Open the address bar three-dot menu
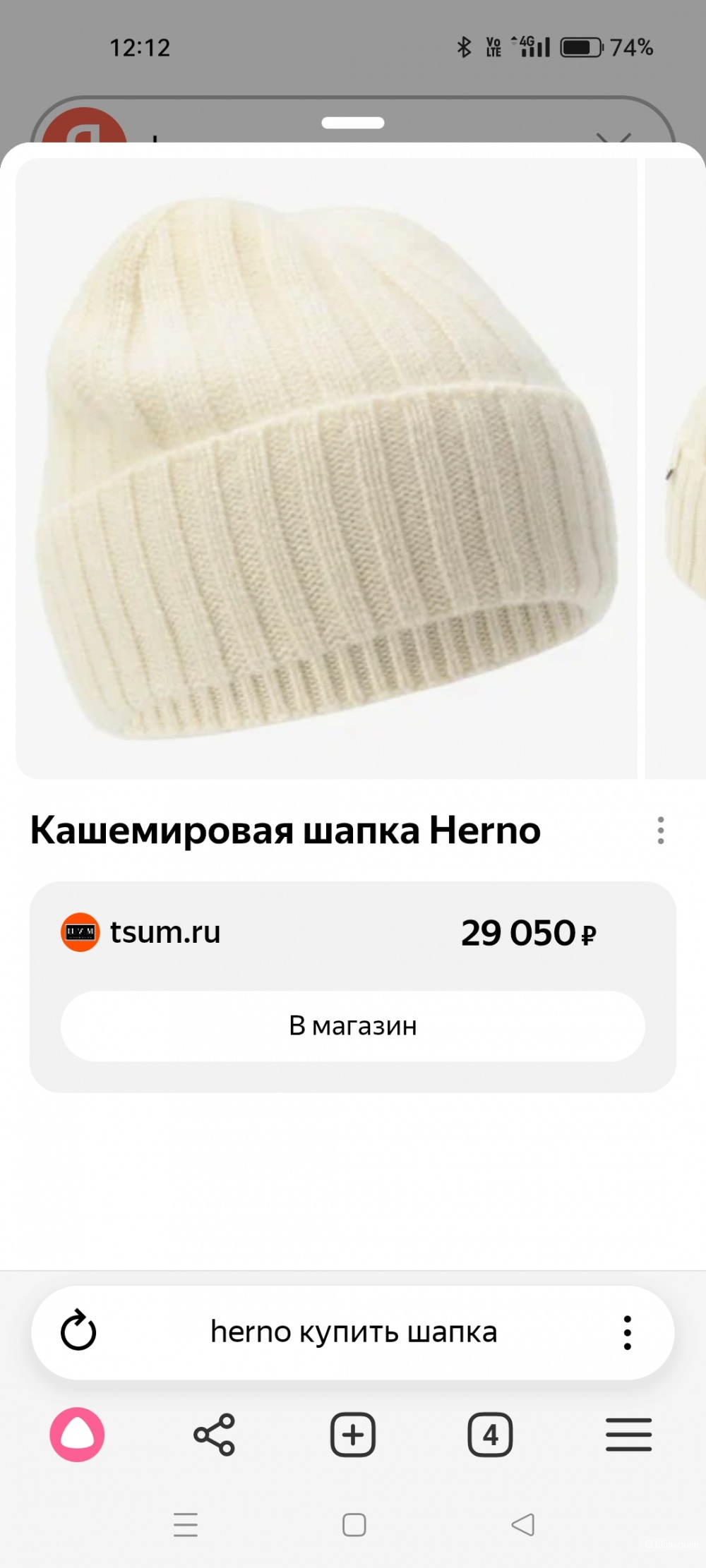The width and height of the screenshot is (706, 1568). coord(628,1332)
